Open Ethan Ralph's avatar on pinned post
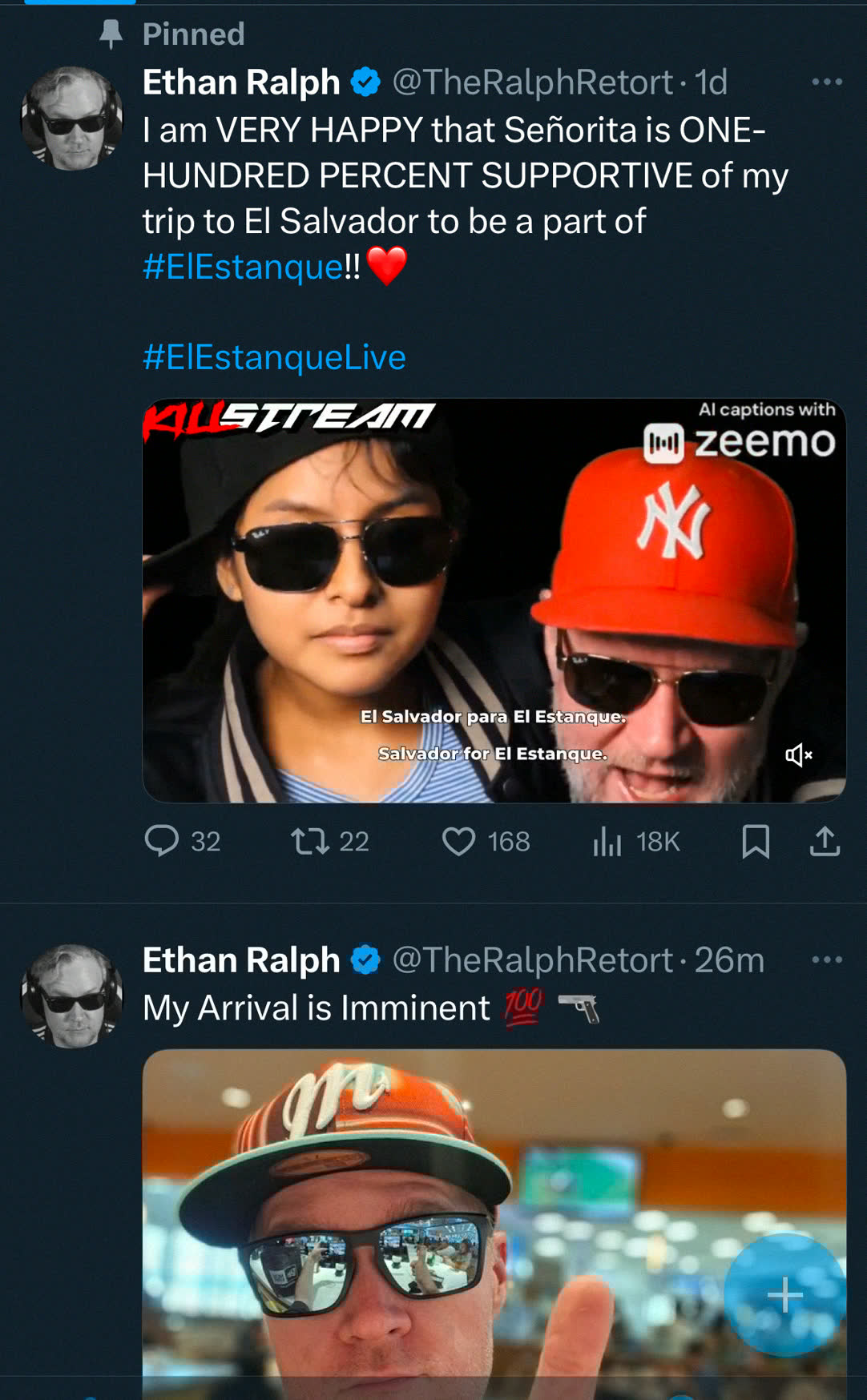This screenshot has height=1400, width=867. 72,118
